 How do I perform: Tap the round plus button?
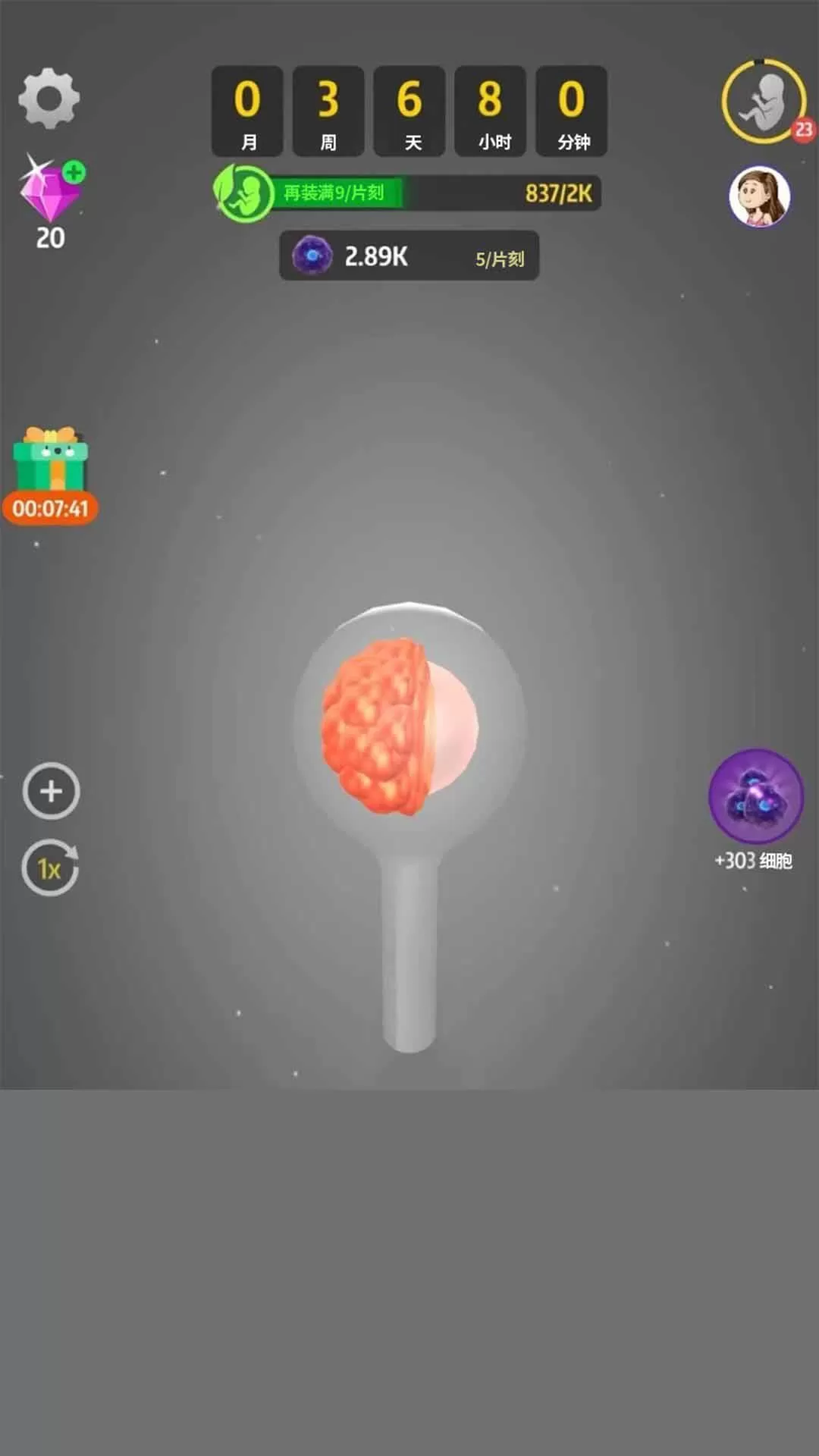51,791
